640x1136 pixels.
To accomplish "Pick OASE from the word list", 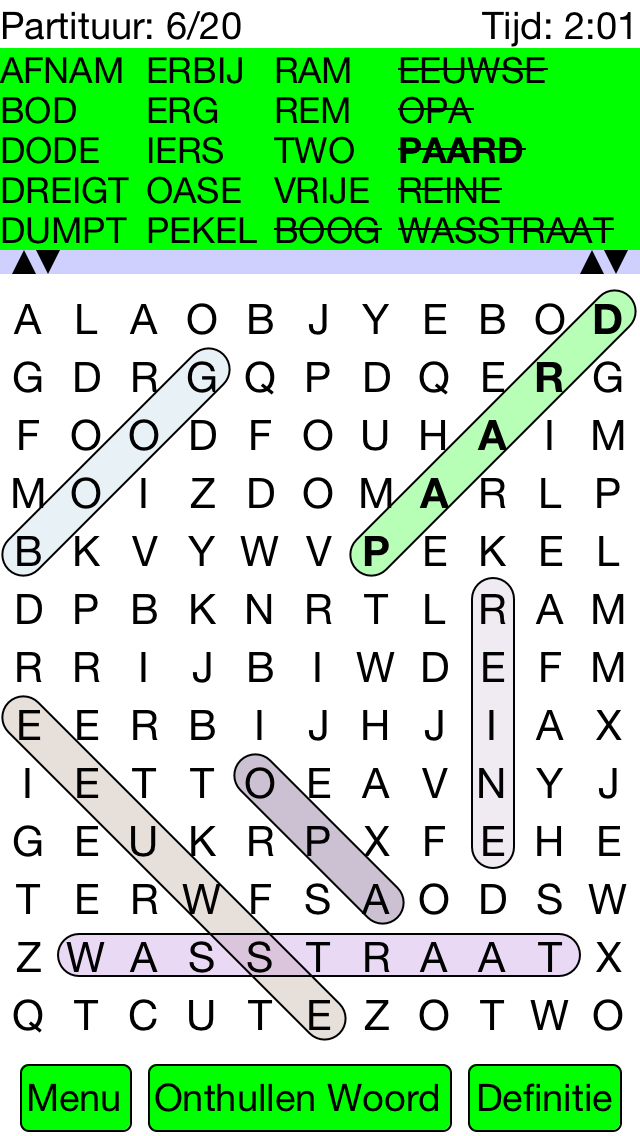I will click(194, 191).
